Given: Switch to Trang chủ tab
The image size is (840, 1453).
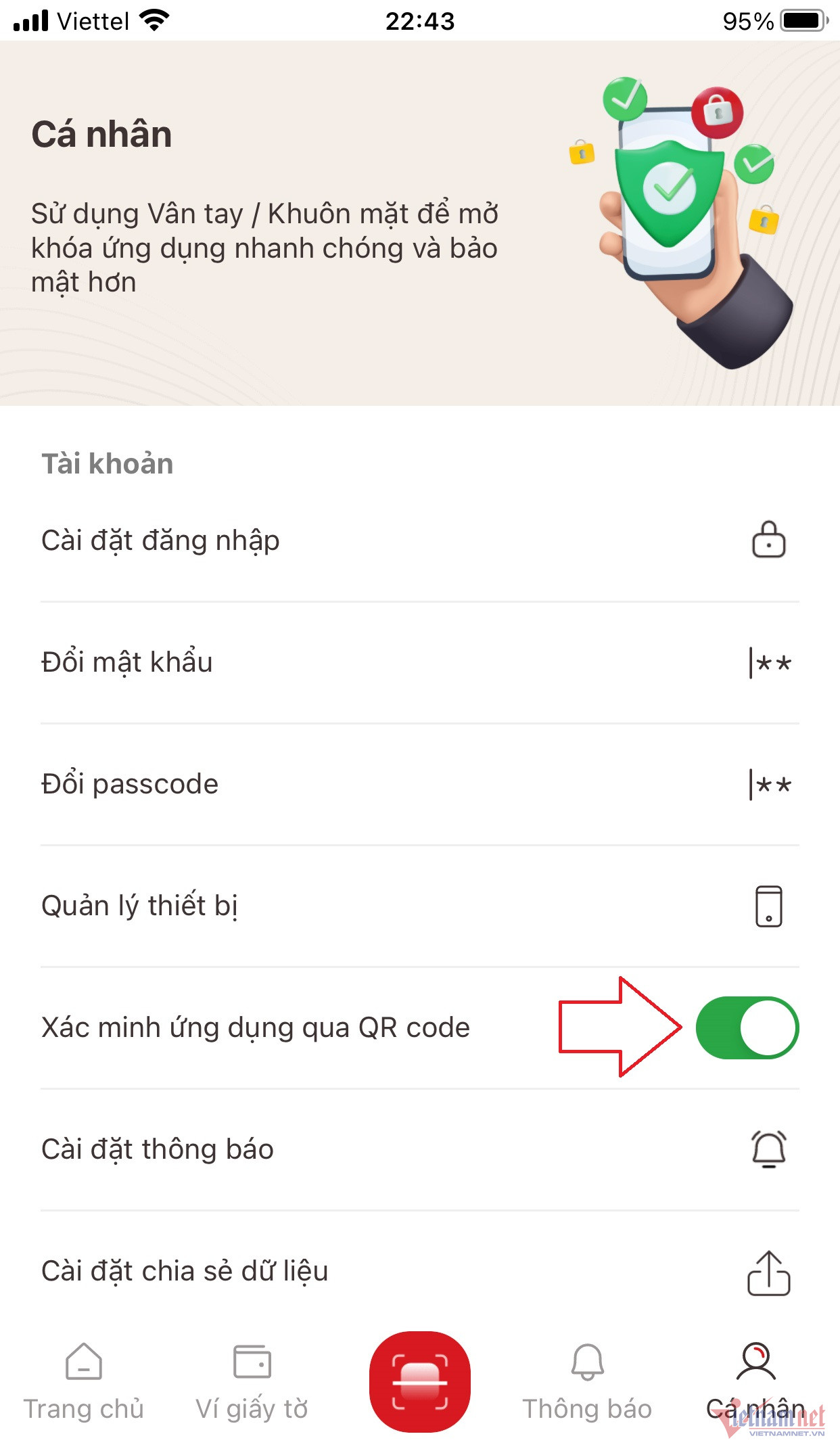Looking at the screenshot, I should point(84,1381).
